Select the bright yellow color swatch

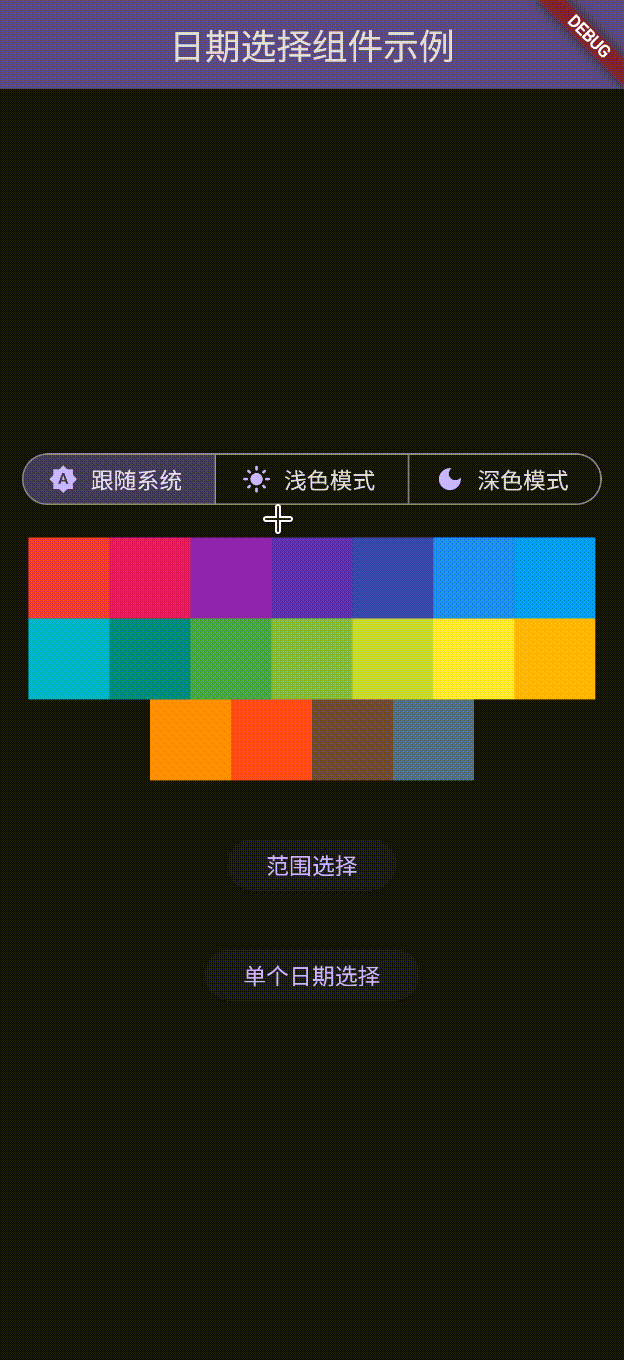click(474, 659)
